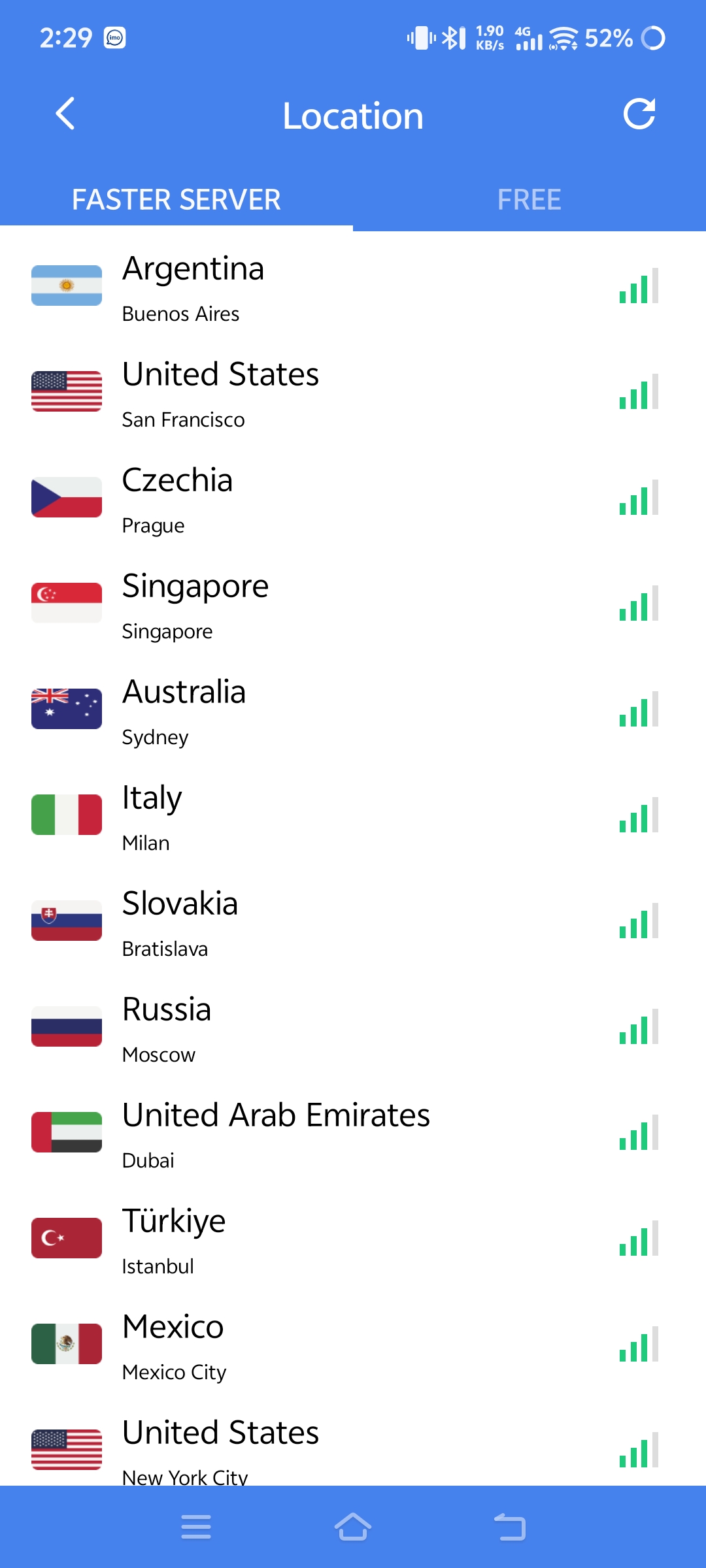706x1568 pixels.
Task: Select Russia Moscow location
Action: coord(353,1028)
